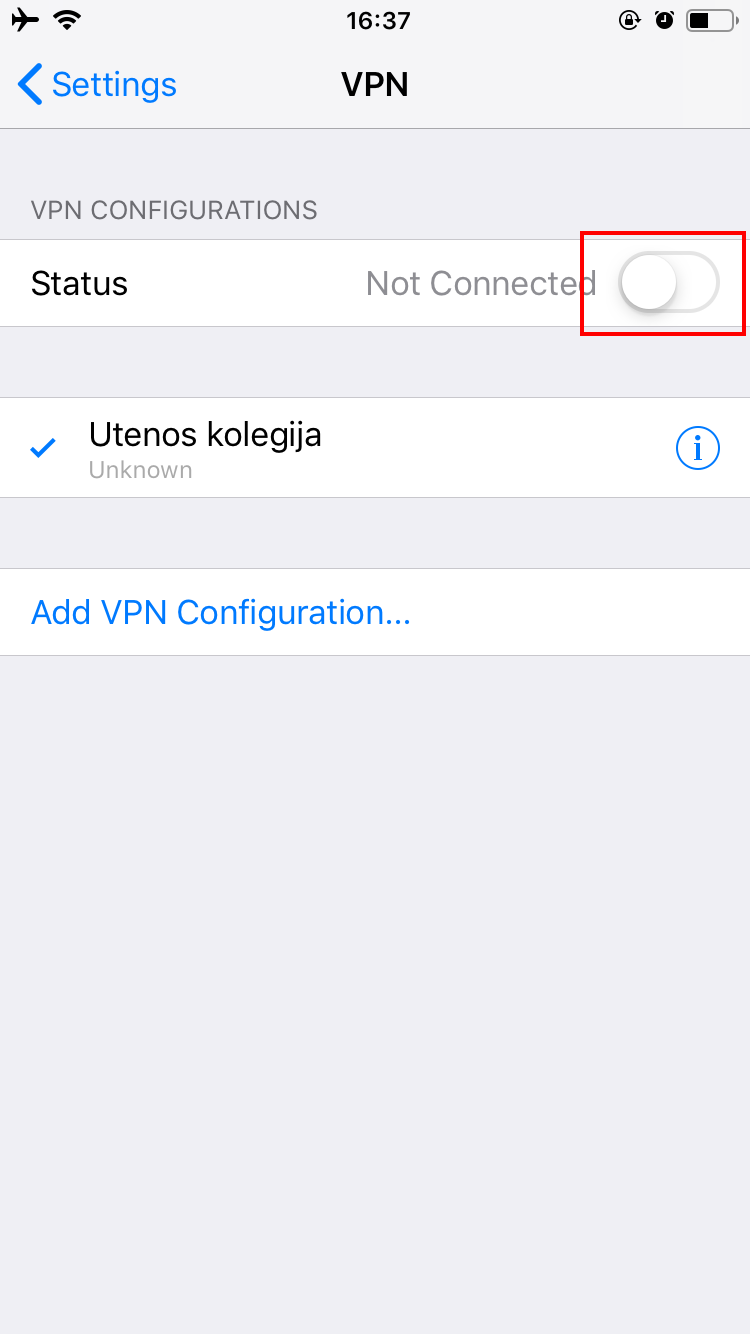Image resolution: width=750 pixels, height=1334 pixels.
Task: Open info details for Utenos kolegija
Action: click(697, 448)
